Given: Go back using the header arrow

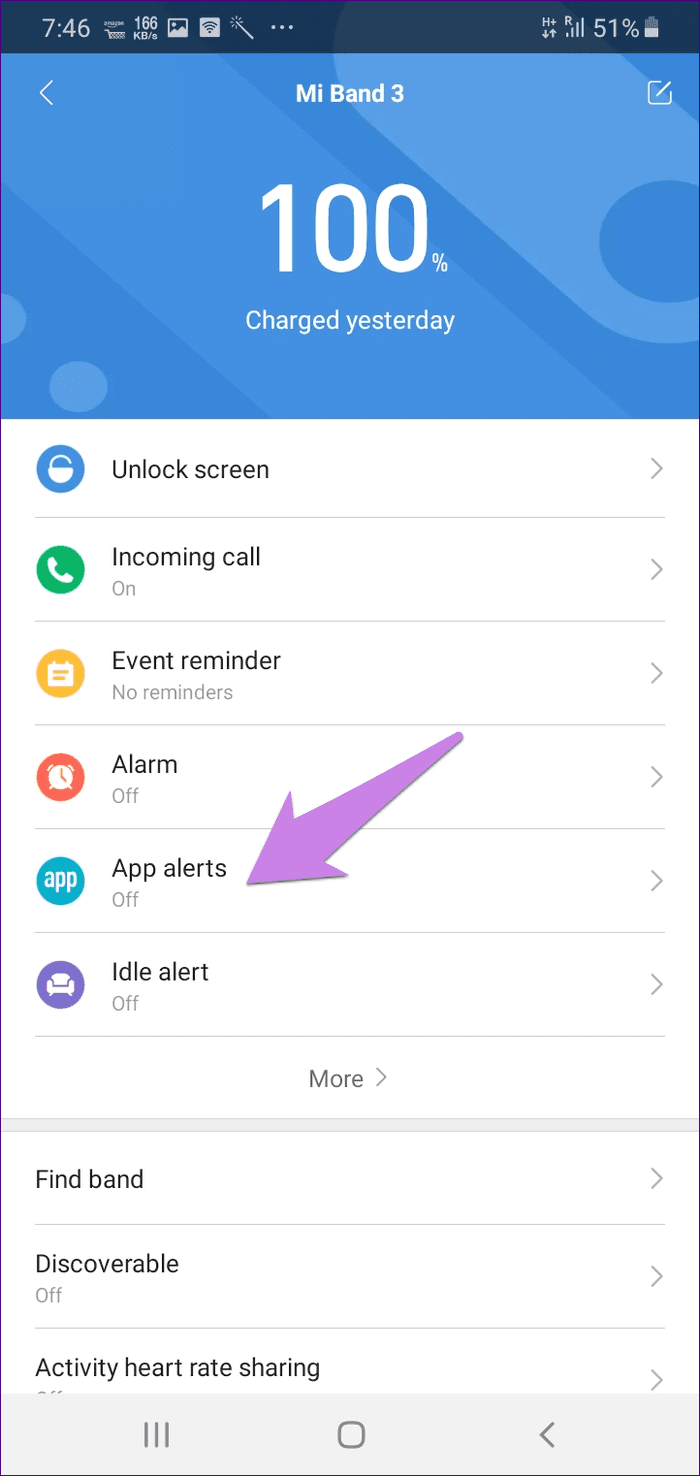Looking at the screenshot, I should (46, 93).
